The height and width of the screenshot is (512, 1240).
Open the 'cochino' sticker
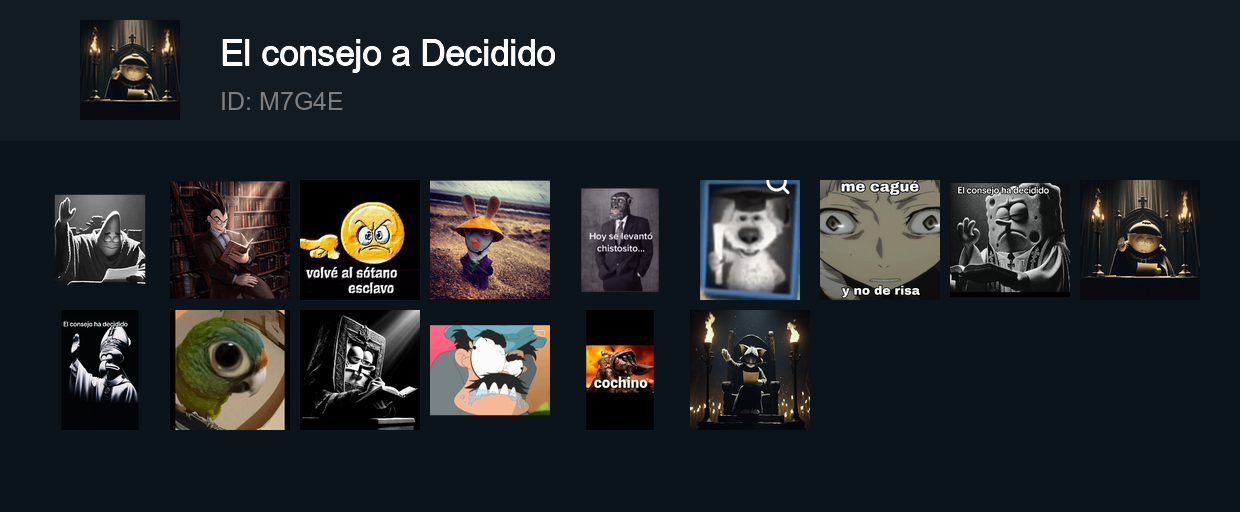(620, 370)
